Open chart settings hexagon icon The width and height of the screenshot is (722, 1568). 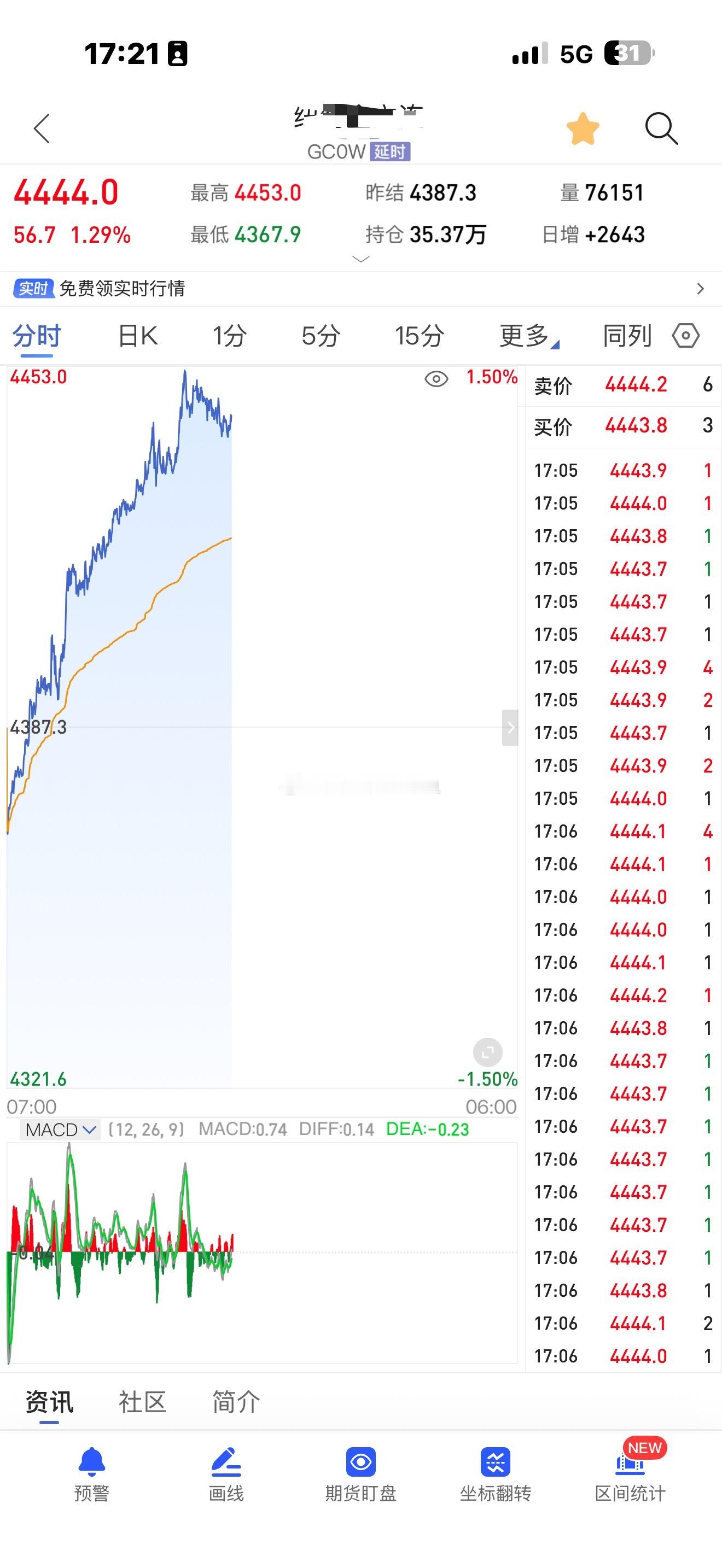point(686,336)
